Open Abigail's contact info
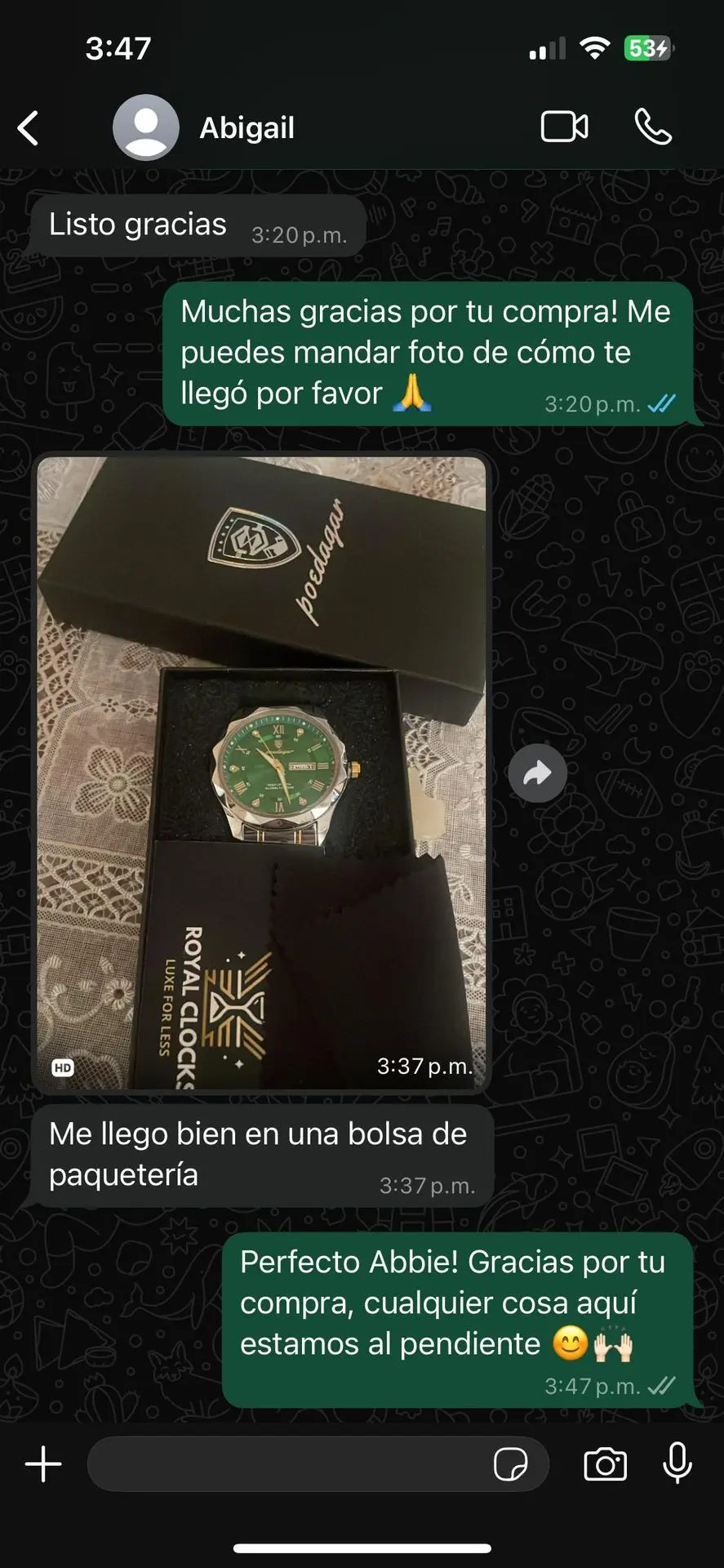Viewport: 724px width, 1568px height. (x=247, y=128)
